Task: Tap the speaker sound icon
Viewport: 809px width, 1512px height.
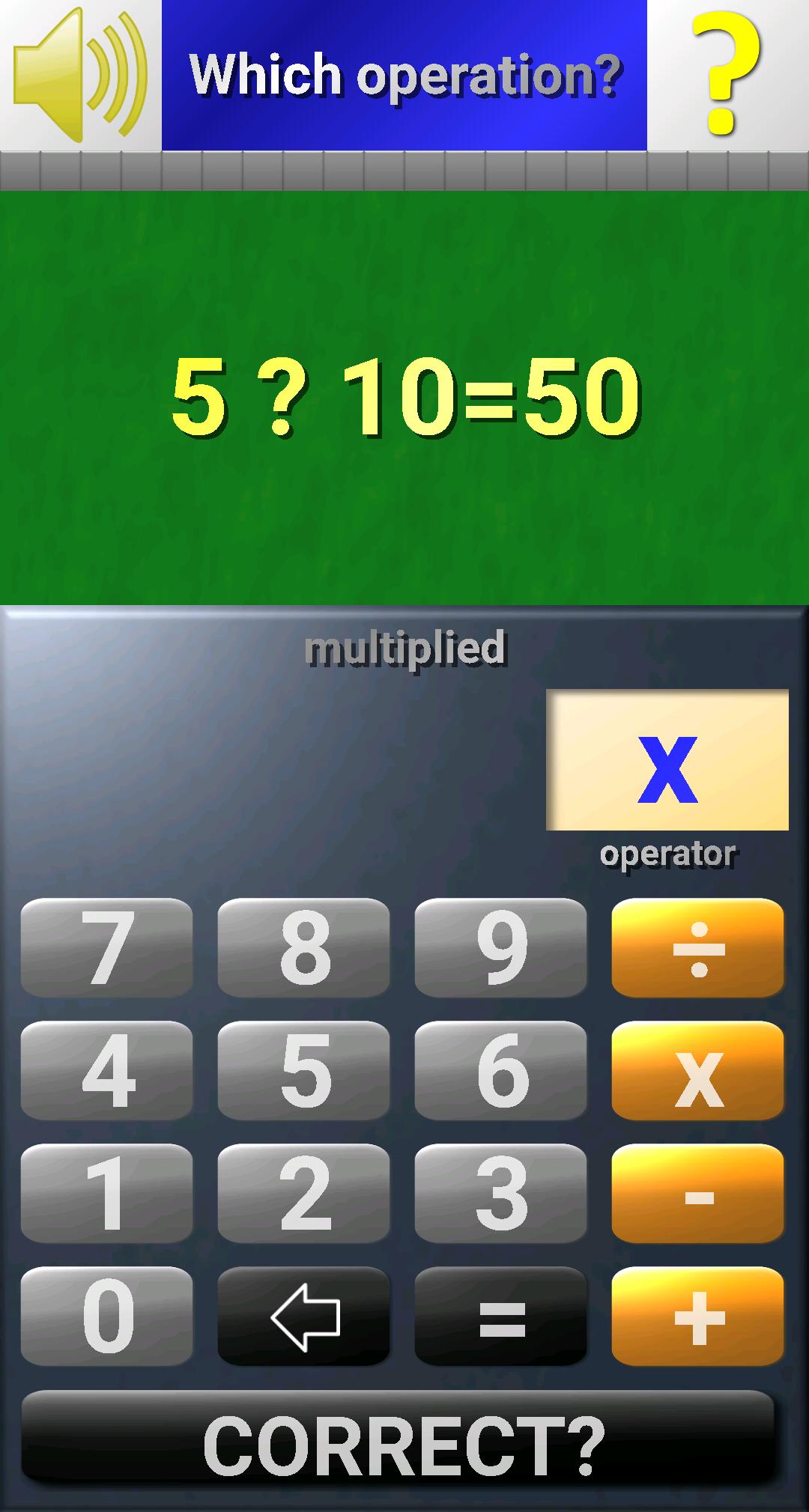Action: pyautogui.click(x=80, y=75)
